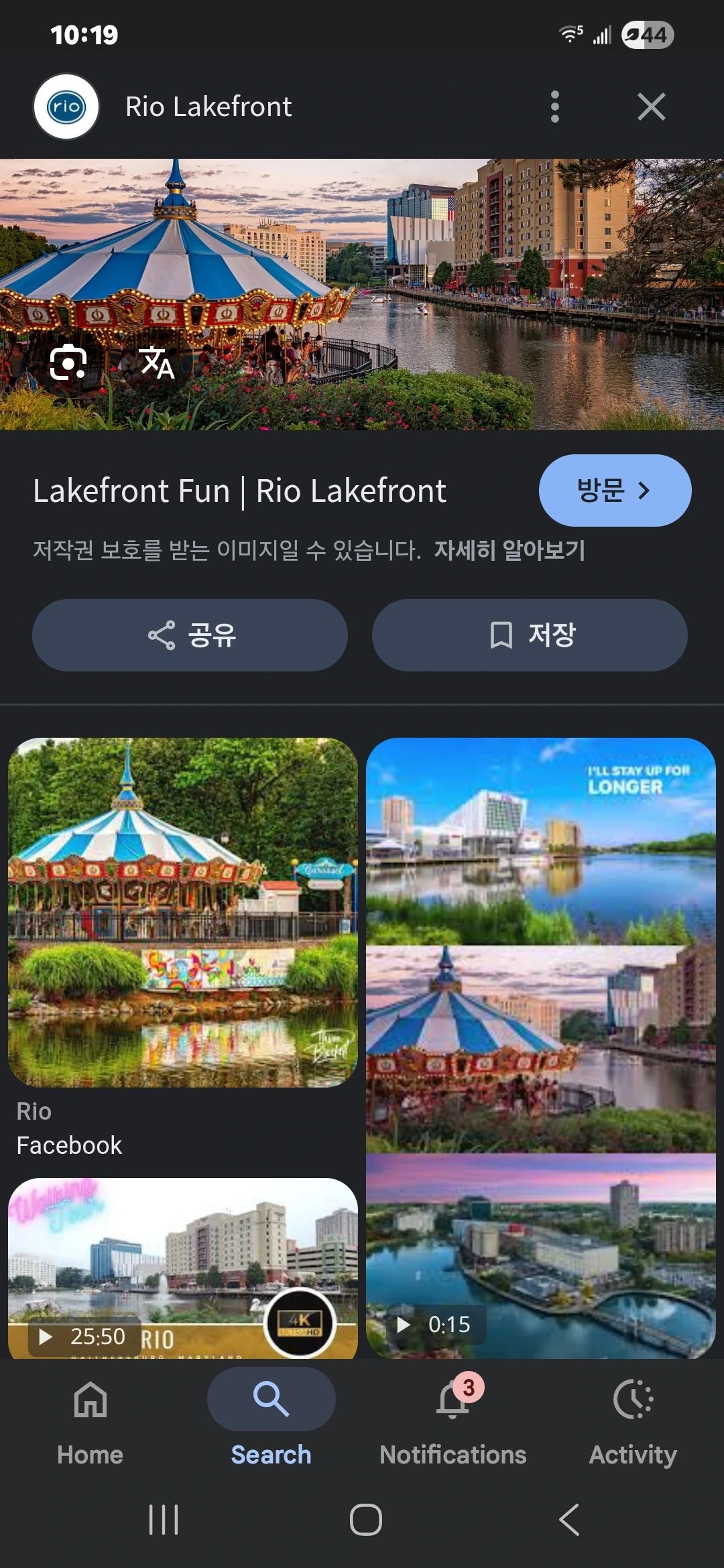
Task: Open the 25:50 Rio walking tour video
Action: [x=183, y=1268]
